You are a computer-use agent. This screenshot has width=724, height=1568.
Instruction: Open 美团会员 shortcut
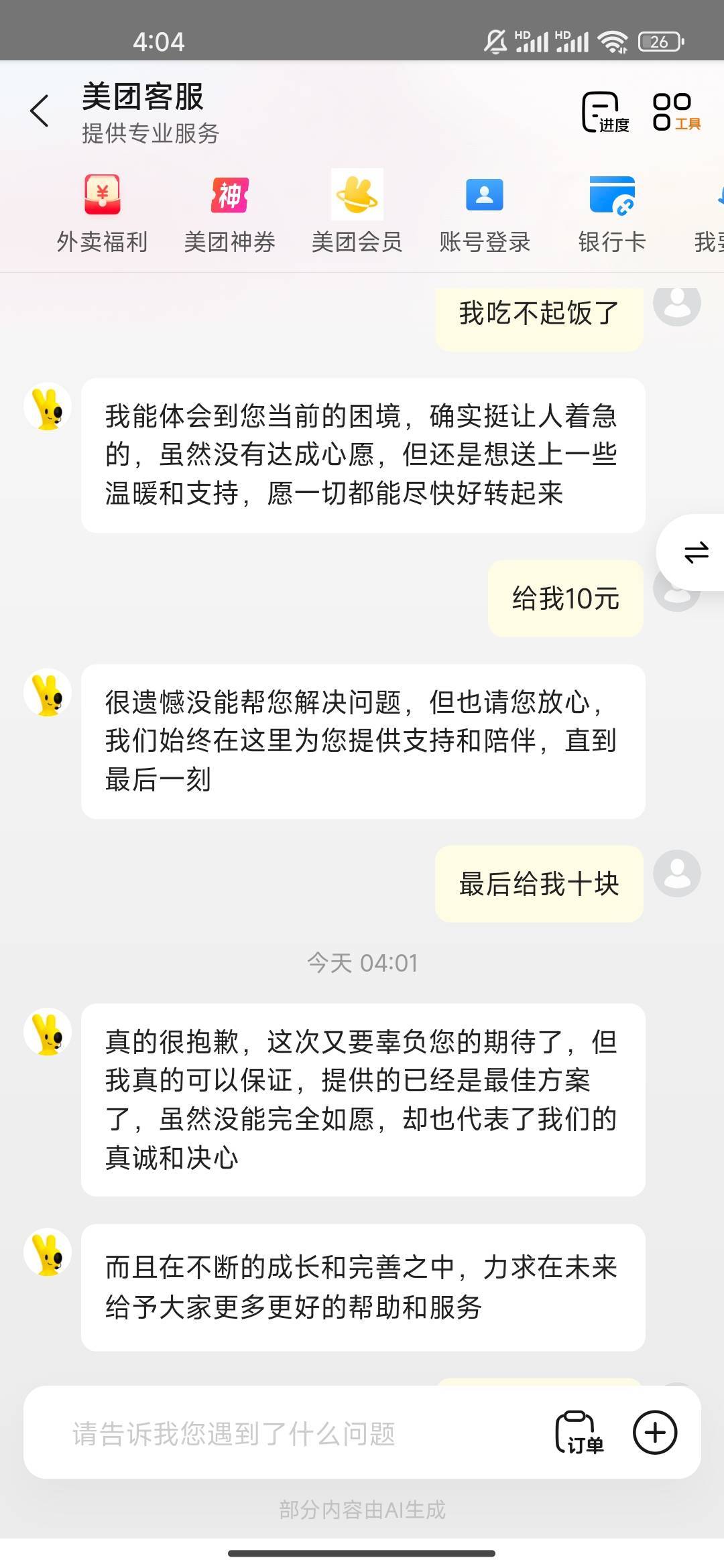(357, 212)
